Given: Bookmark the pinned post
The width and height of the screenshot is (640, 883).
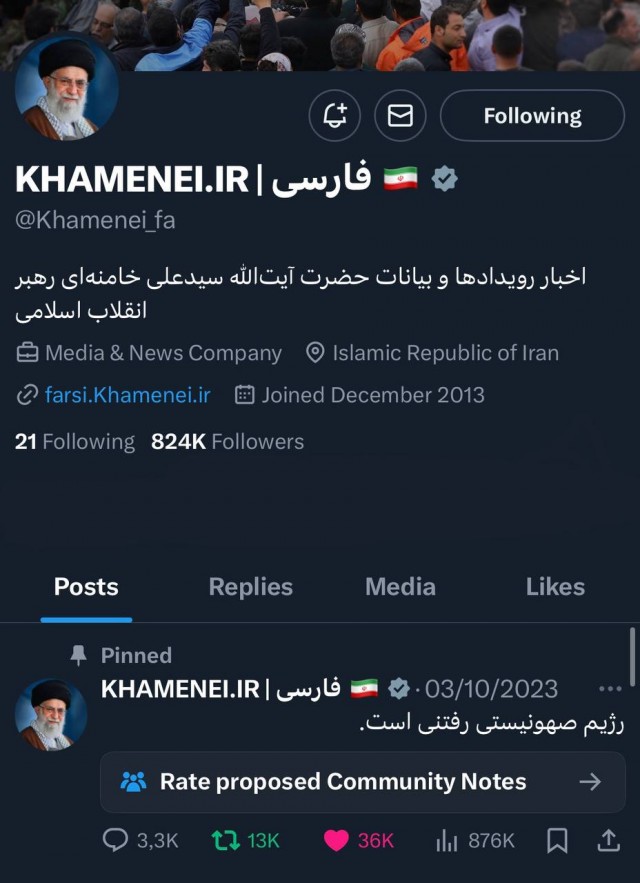Looking at the screenshot, I should 558,841.
